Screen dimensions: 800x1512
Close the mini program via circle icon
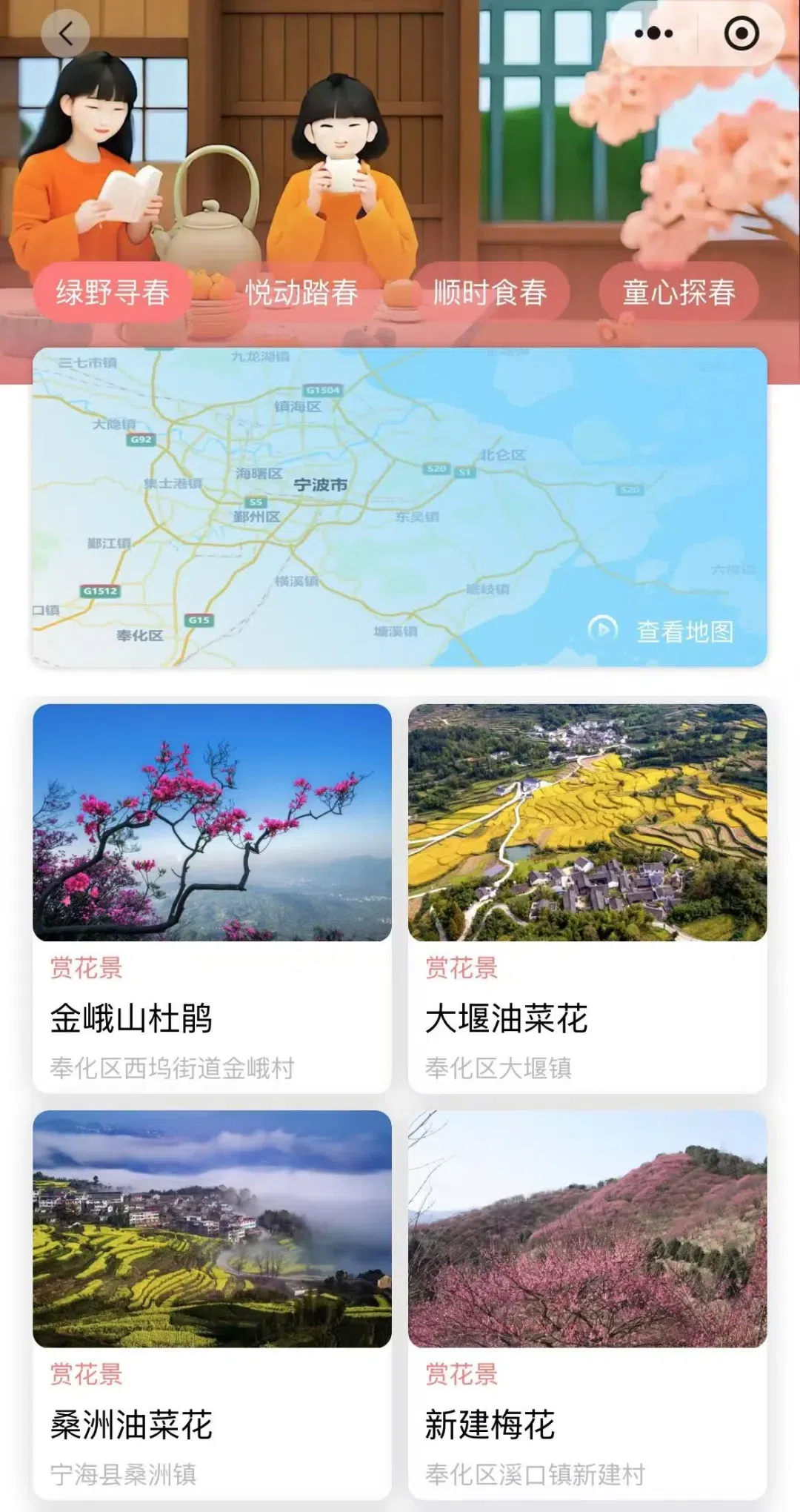coord(741,33)
